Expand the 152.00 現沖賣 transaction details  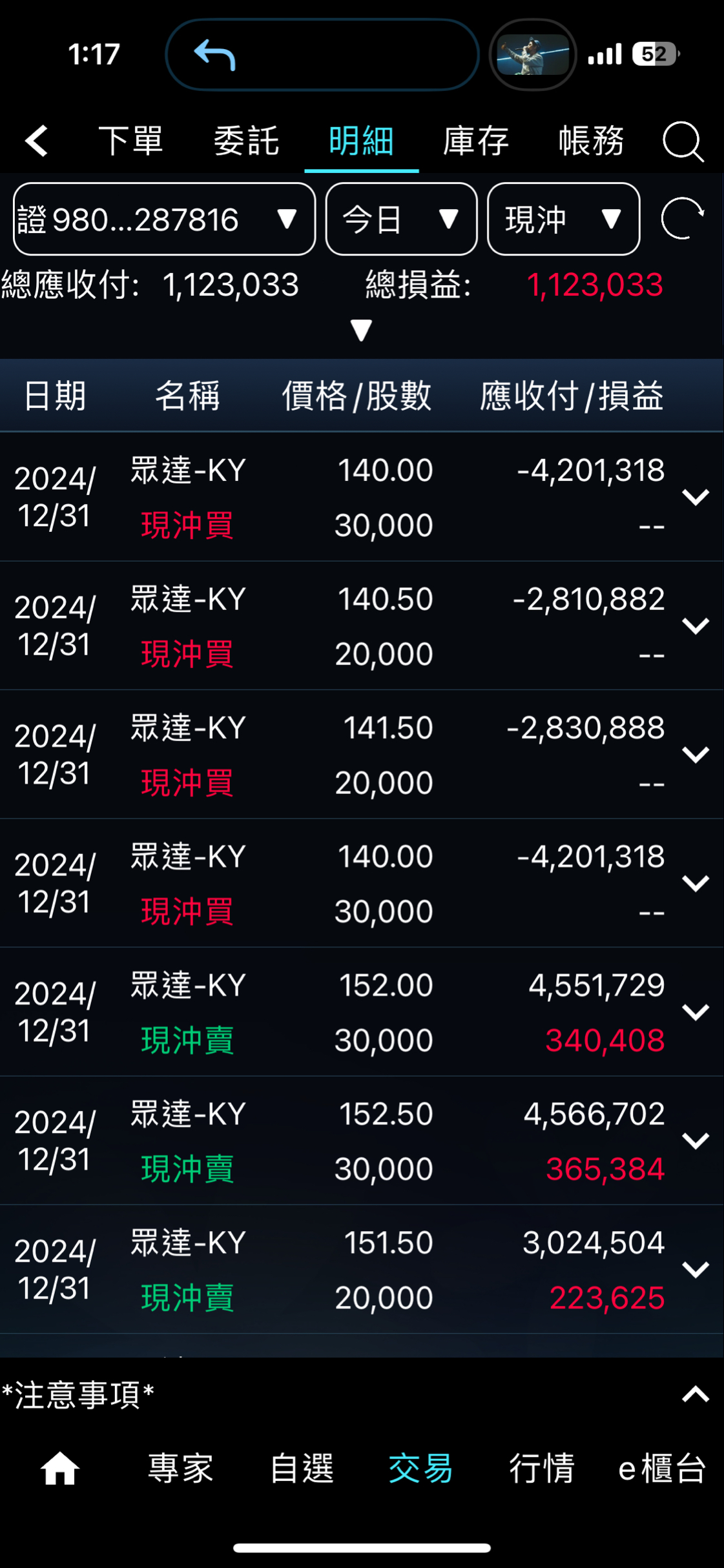coord(696,1012)
